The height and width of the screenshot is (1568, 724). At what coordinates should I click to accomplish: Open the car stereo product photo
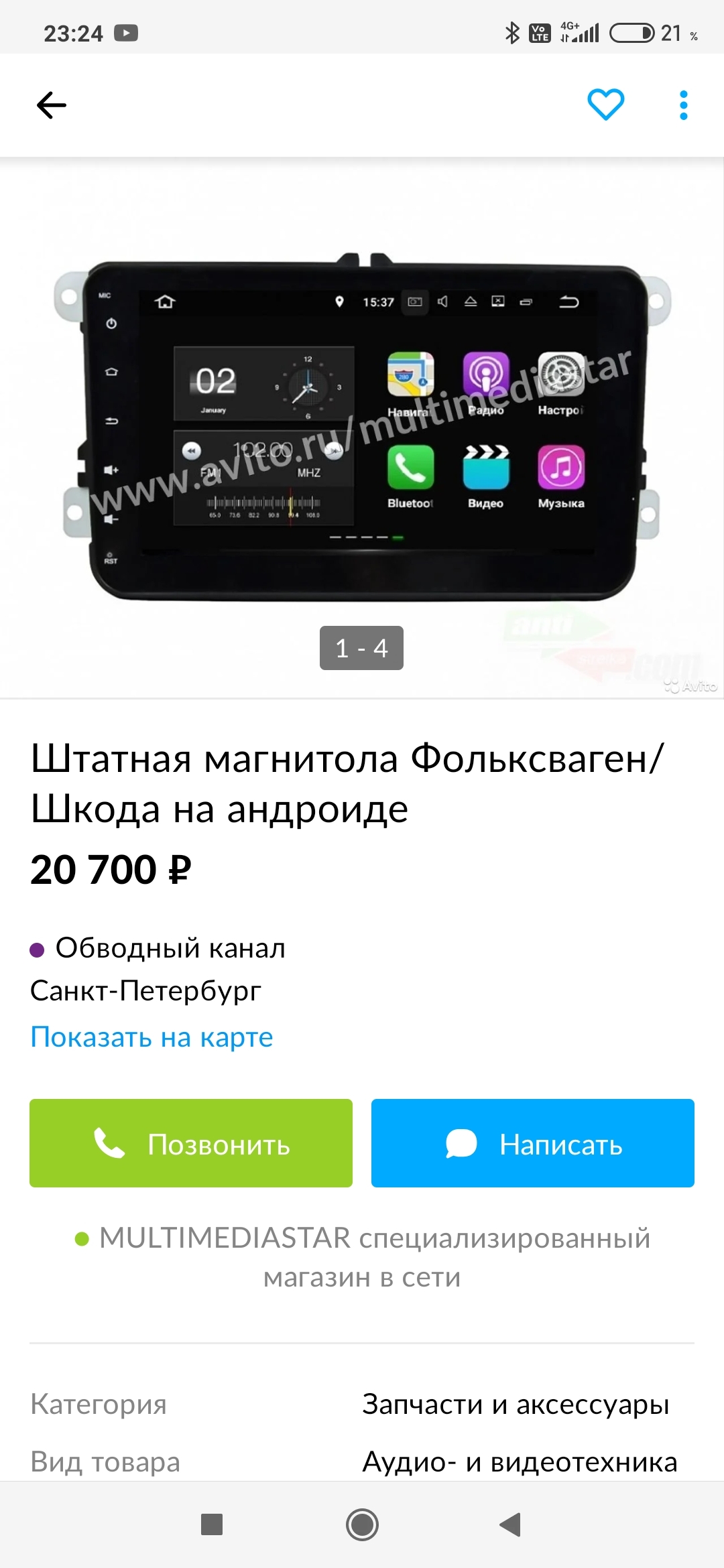pyautogui.click(x=362, y=429)
